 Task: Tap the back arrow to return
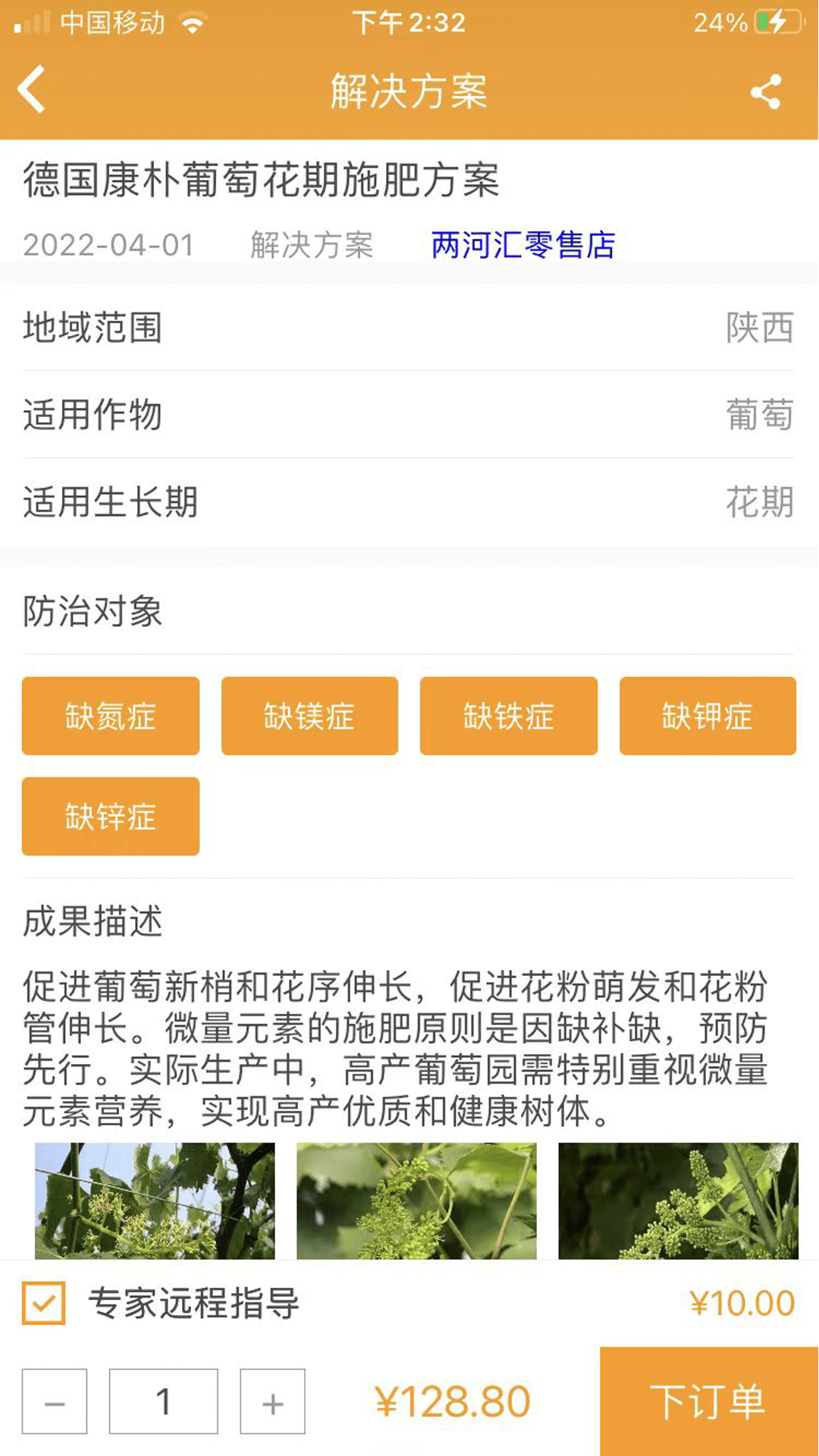pyautogui.click(x=32, y=91)
